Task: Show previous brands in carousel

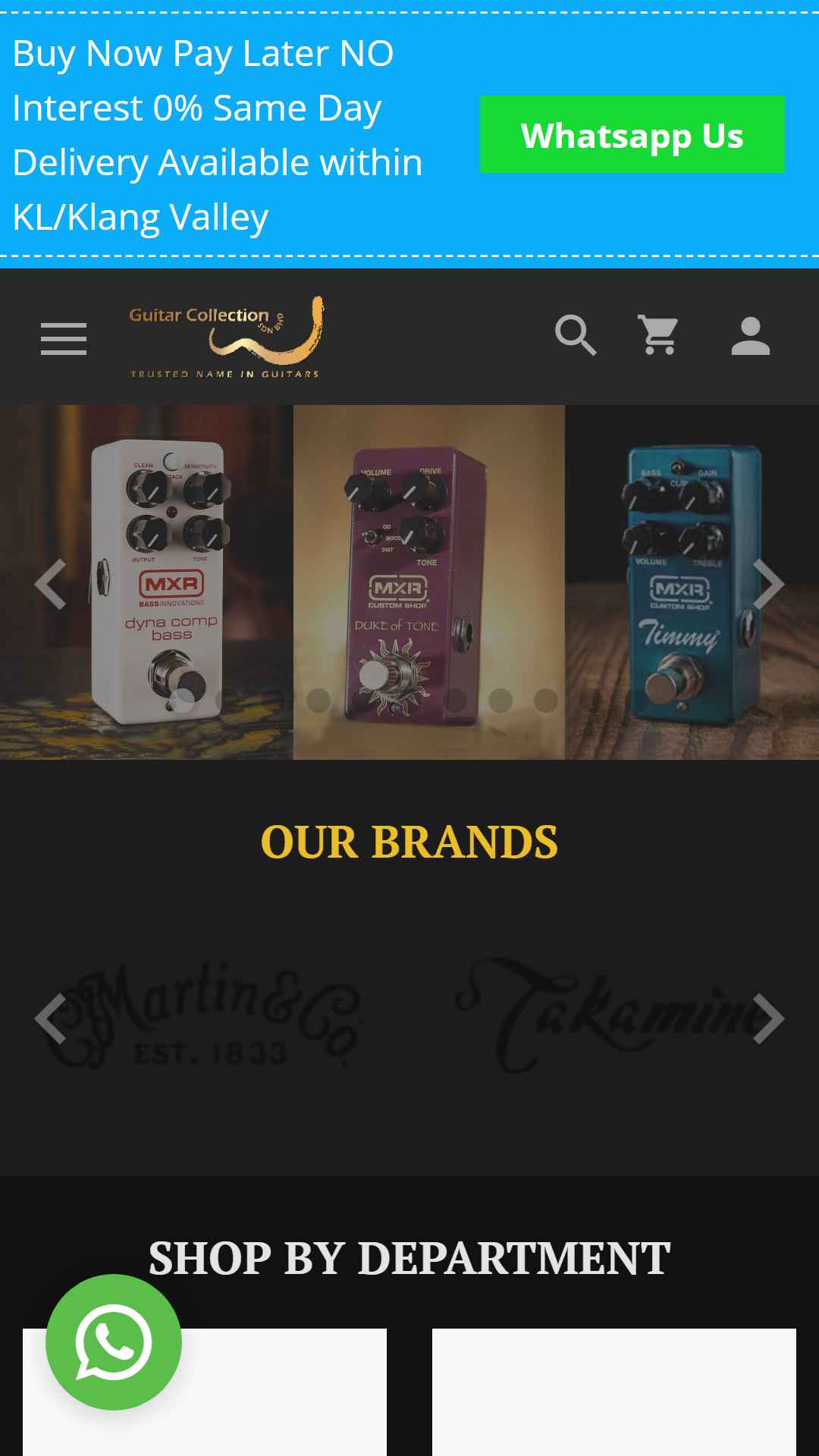Action: [51, 1018]
